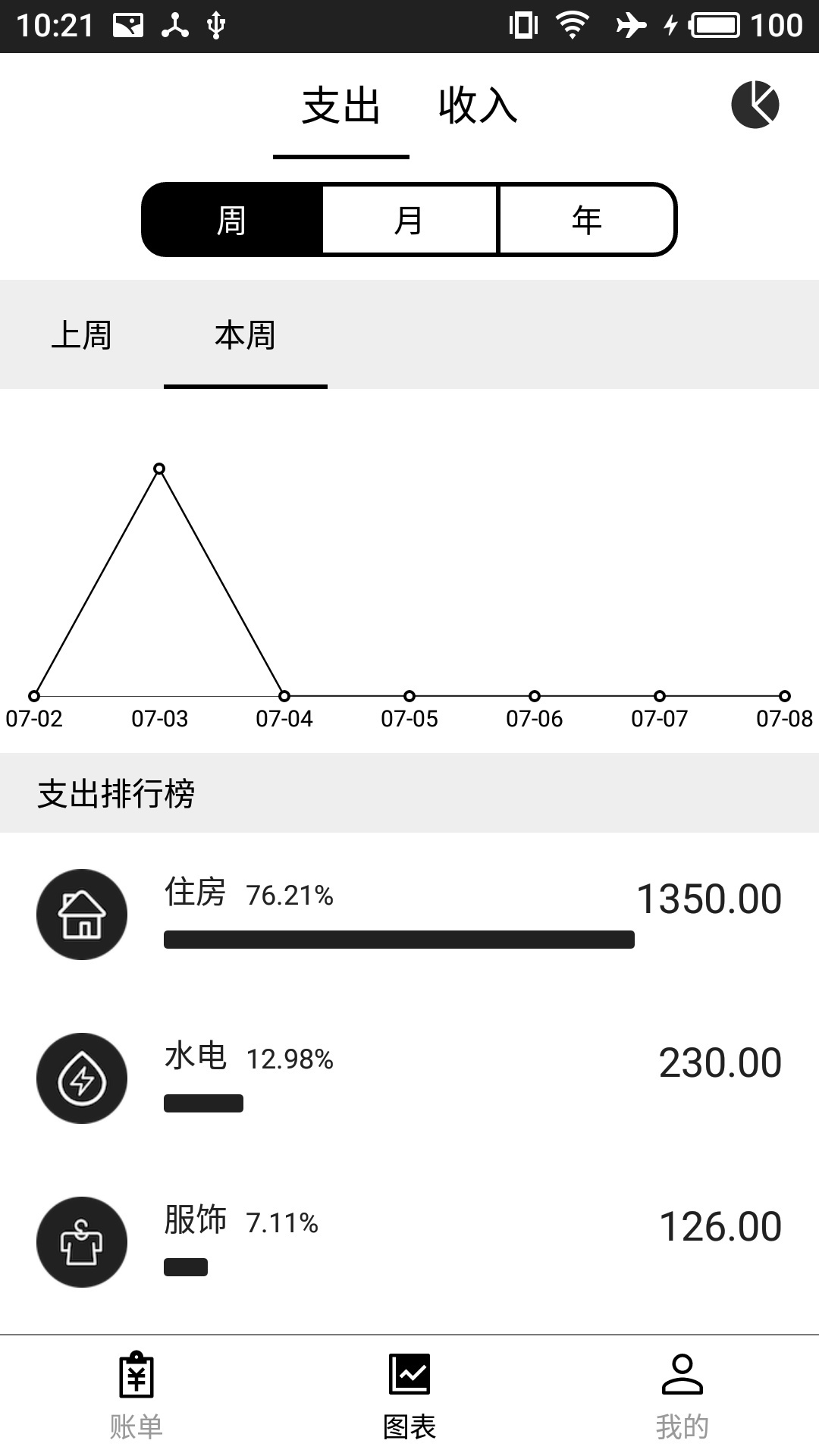
Task: Select the 周 segment
Action: pyautogui.click(x=232, y=220)
